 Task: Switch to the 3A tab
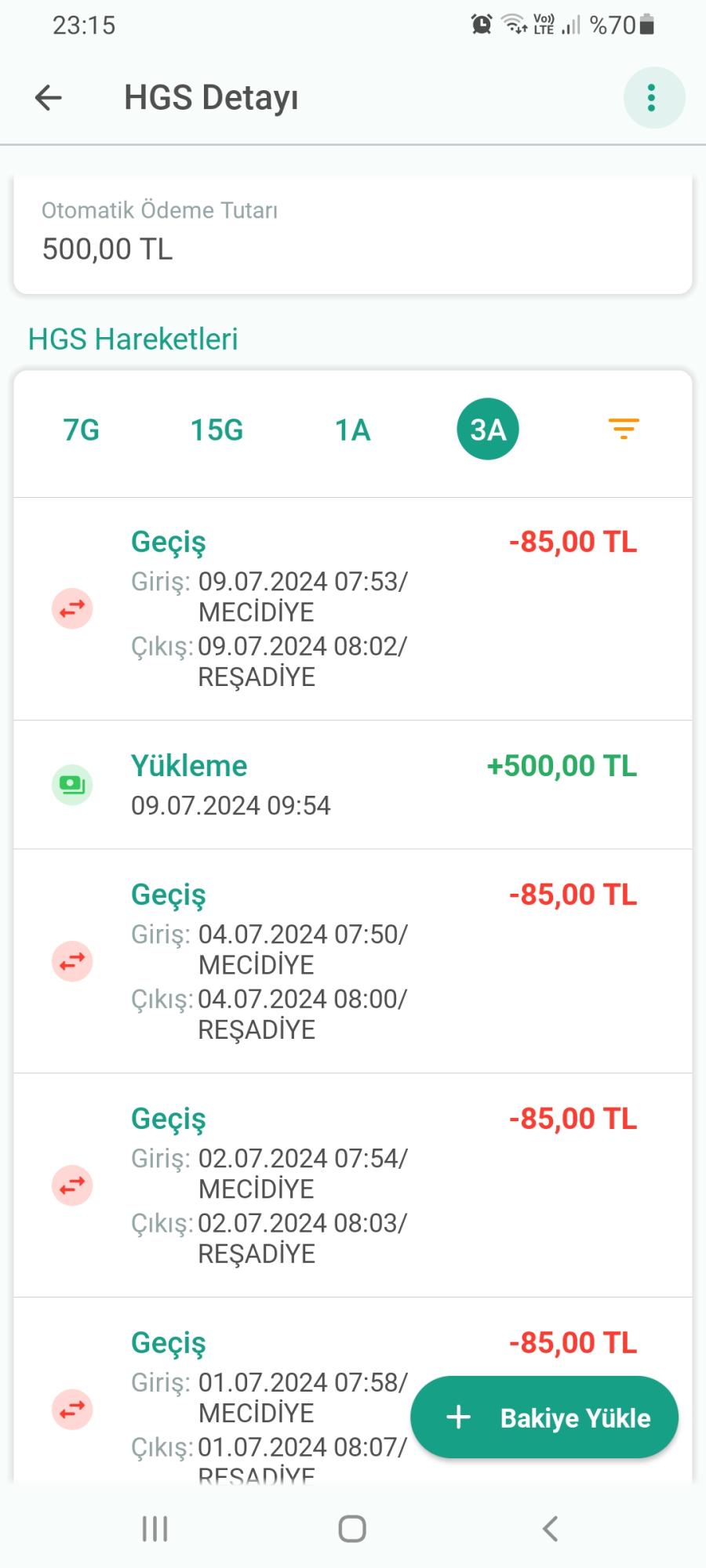pyautogui.click(x=487, y=429)
